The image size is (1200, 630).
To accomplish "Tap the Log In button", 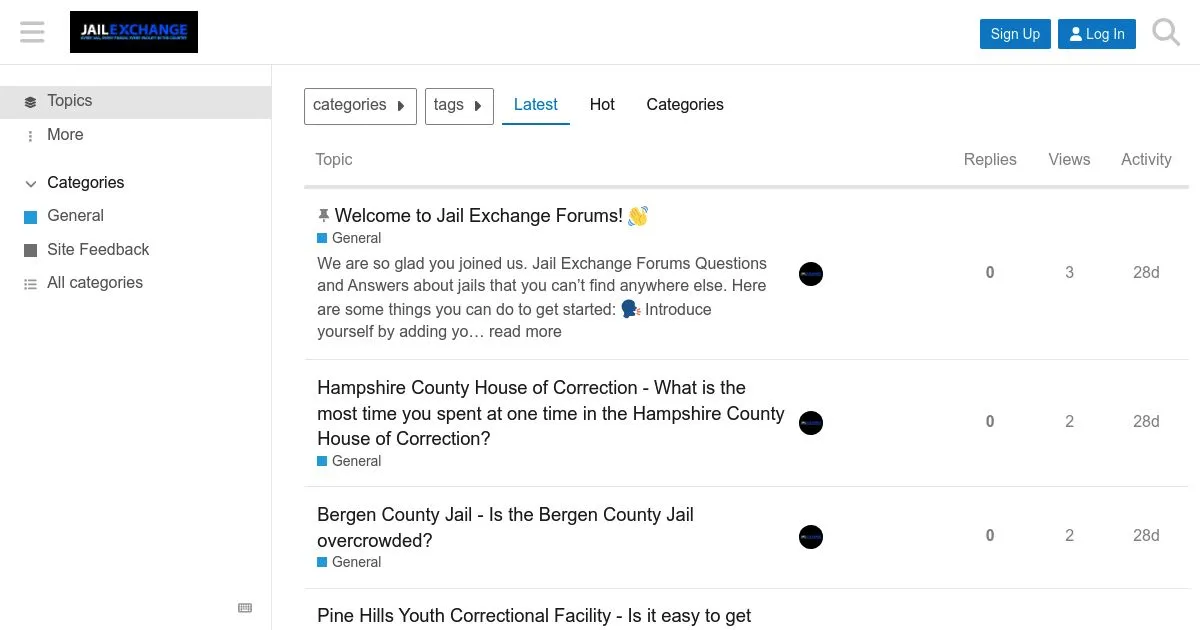I will tap(1097, 34).
